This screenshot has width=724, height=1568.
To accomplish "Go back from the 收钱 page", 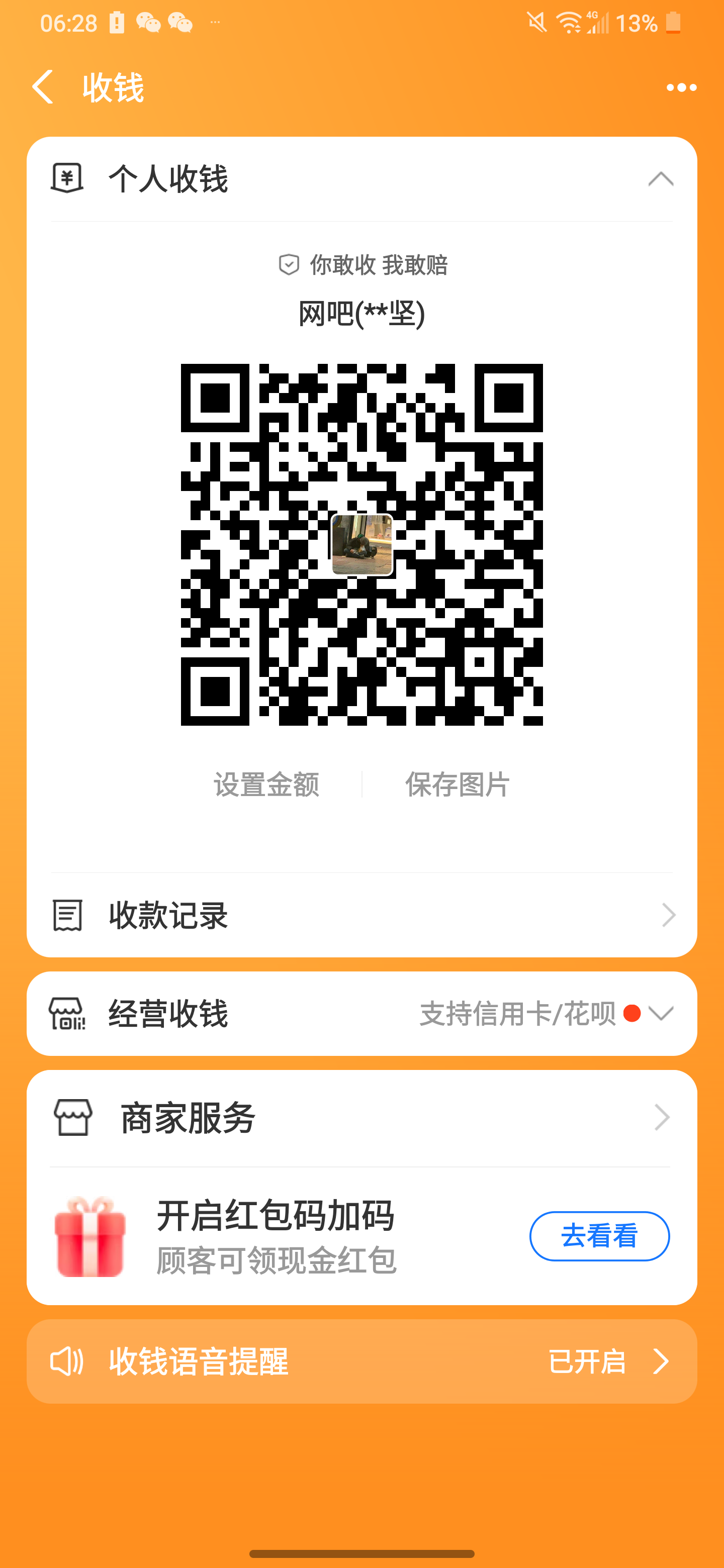I will (43, 87).
